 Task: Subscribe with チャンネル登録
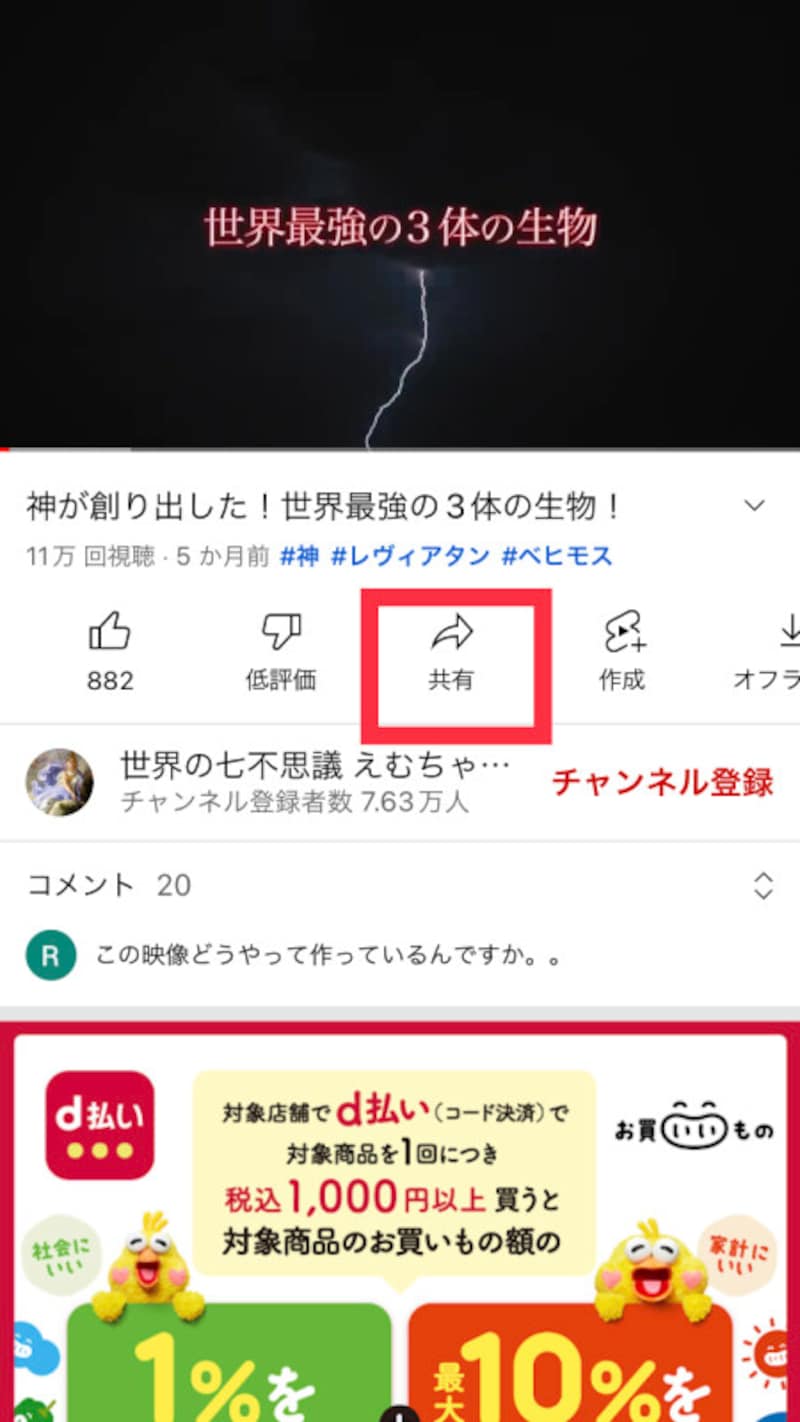[663, 782]
